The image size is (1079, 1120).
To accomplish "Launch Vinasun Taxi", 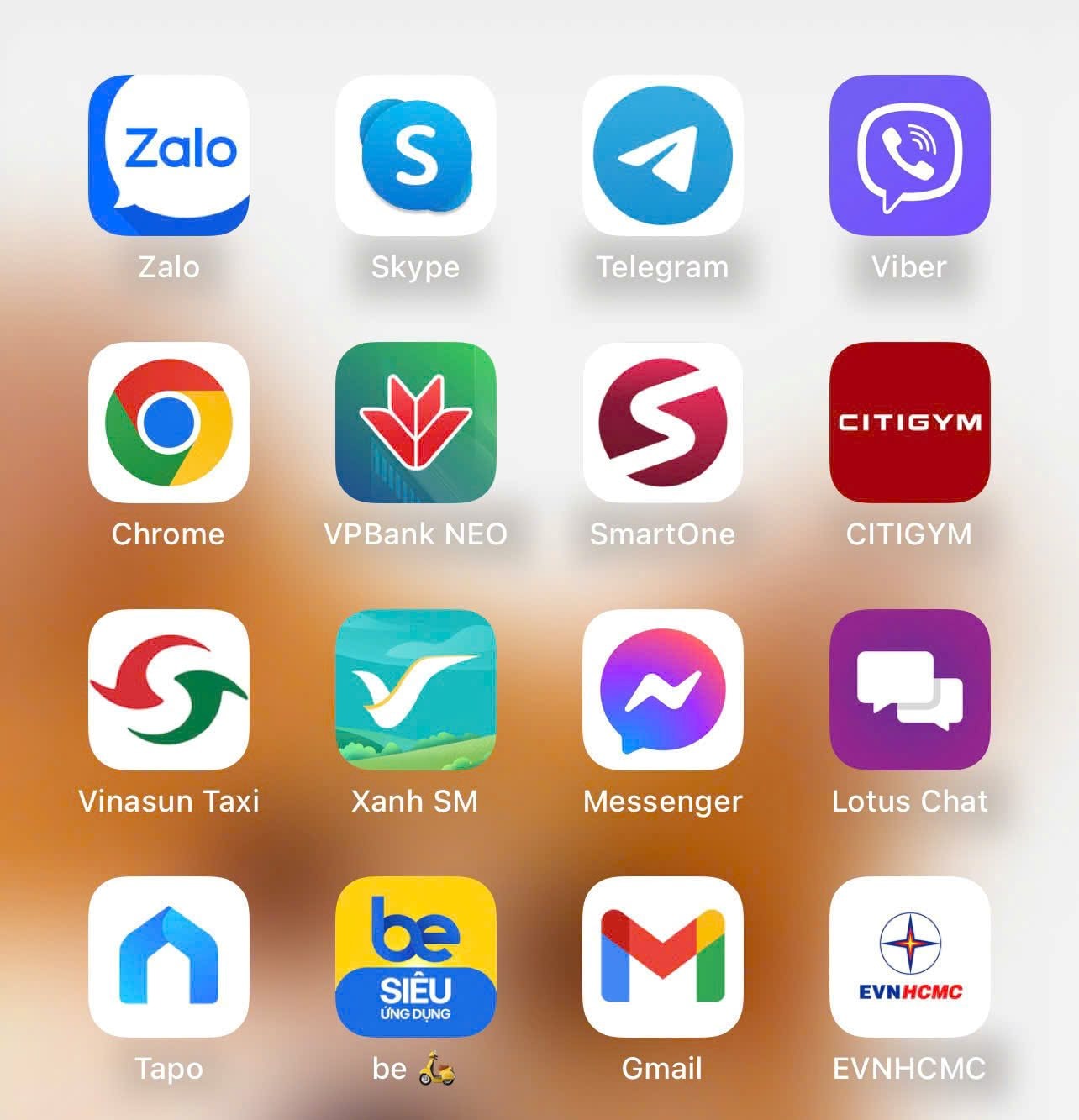I will [168, 689].
